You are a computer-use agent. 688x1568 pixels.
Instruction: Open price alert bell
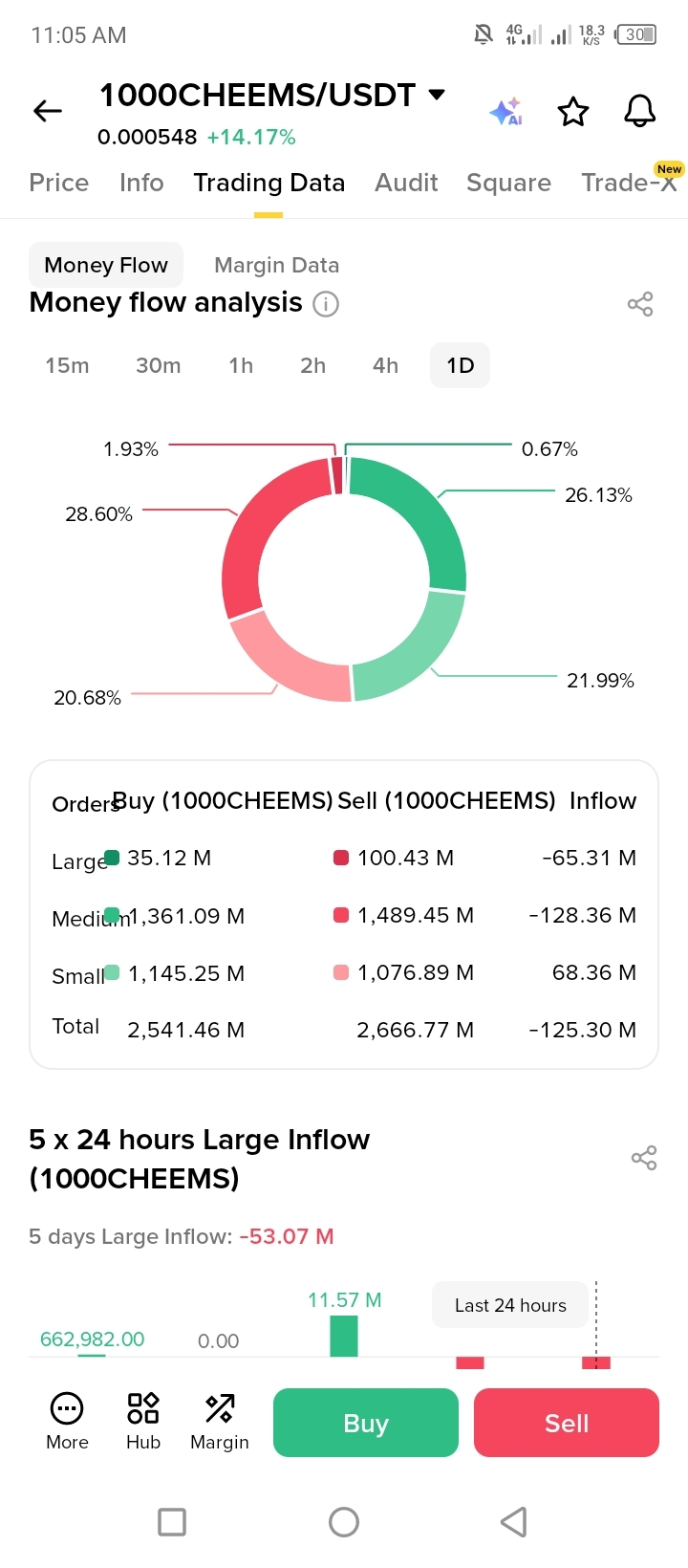[640, 112]
